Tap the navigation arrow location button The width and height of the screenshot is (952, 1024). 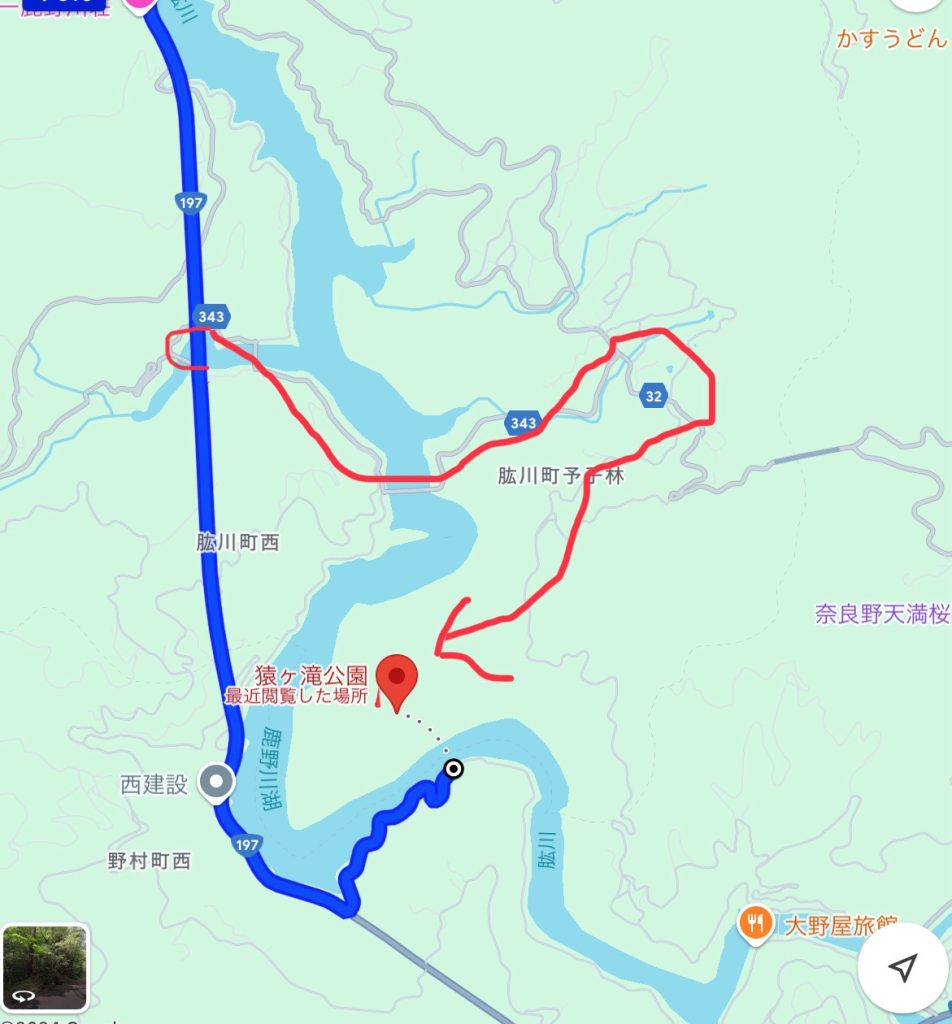902,966
